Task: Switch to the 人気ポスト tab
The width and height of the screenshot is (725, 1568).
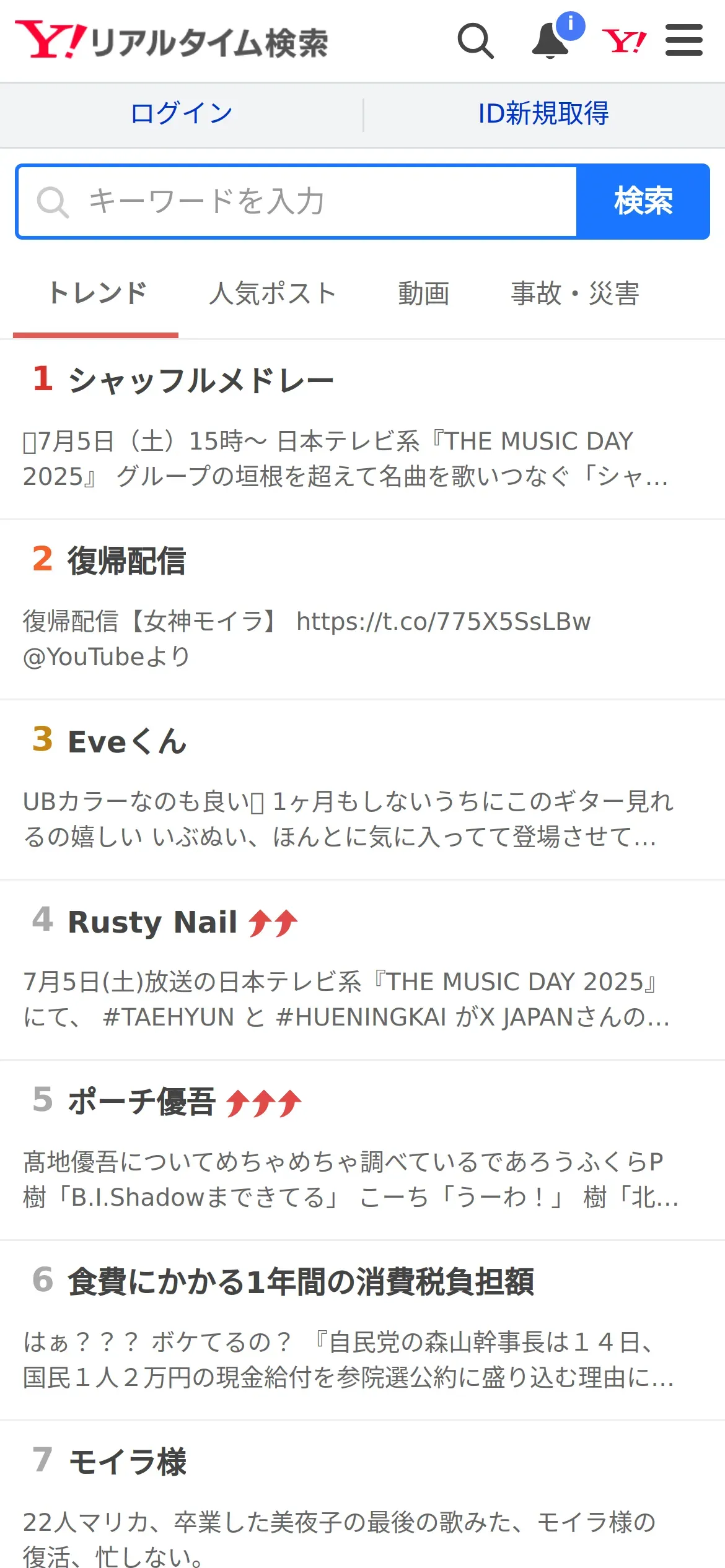Action: click(x=273, y=294)
